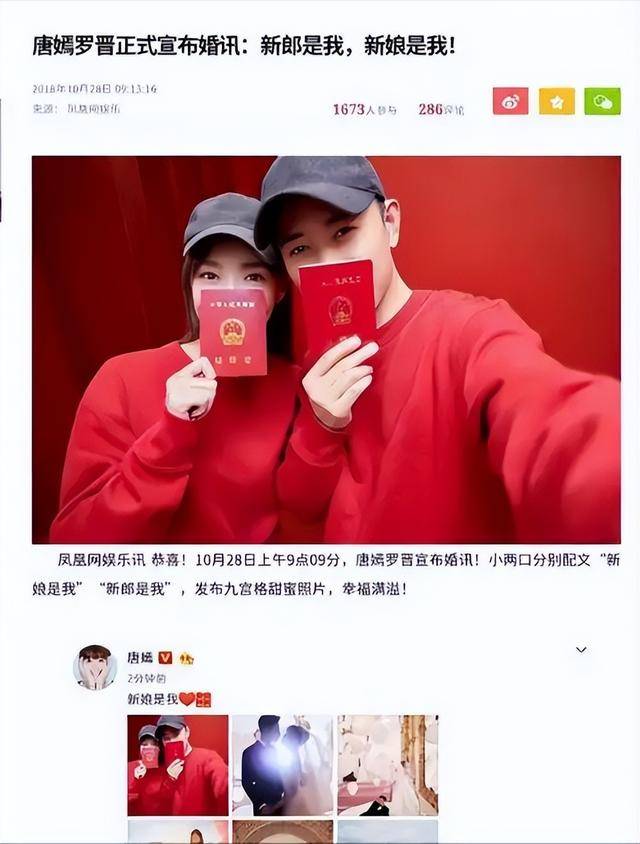View the first red sweater thumbnail in post
The image size is (640, 844).
tap(177, 765)
